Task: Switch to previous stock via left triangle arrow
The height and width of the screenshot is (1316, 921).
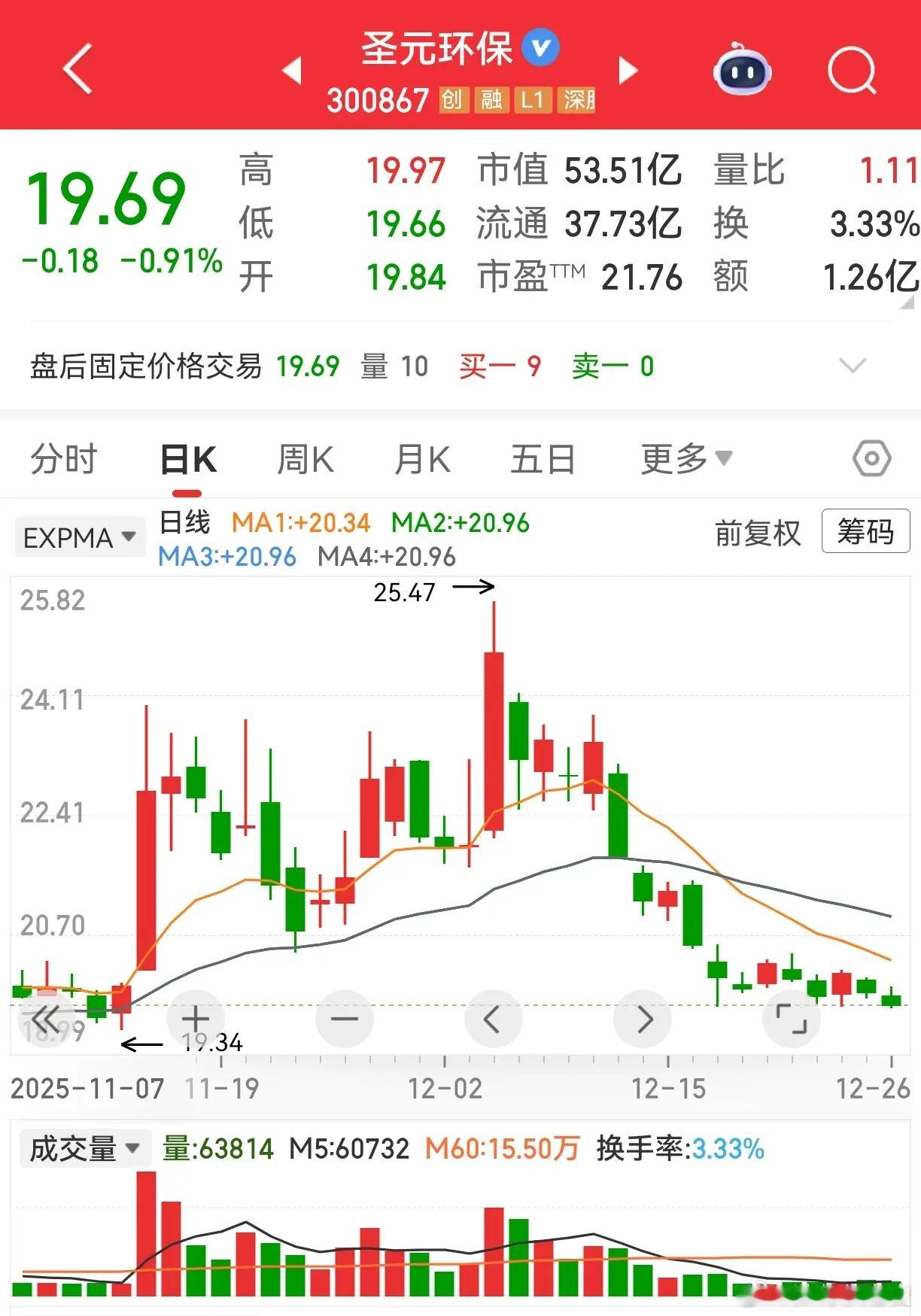Action: (x=292, y=69)
